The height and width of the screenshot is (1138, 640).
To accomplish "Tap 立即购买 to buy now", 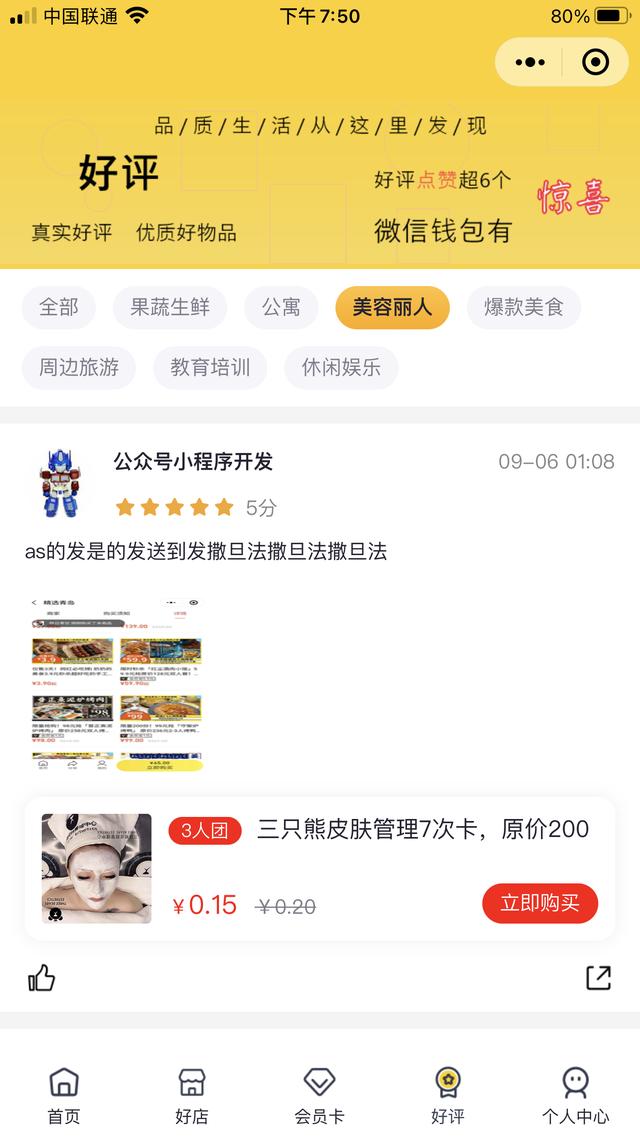I will [x=540, y=903].
